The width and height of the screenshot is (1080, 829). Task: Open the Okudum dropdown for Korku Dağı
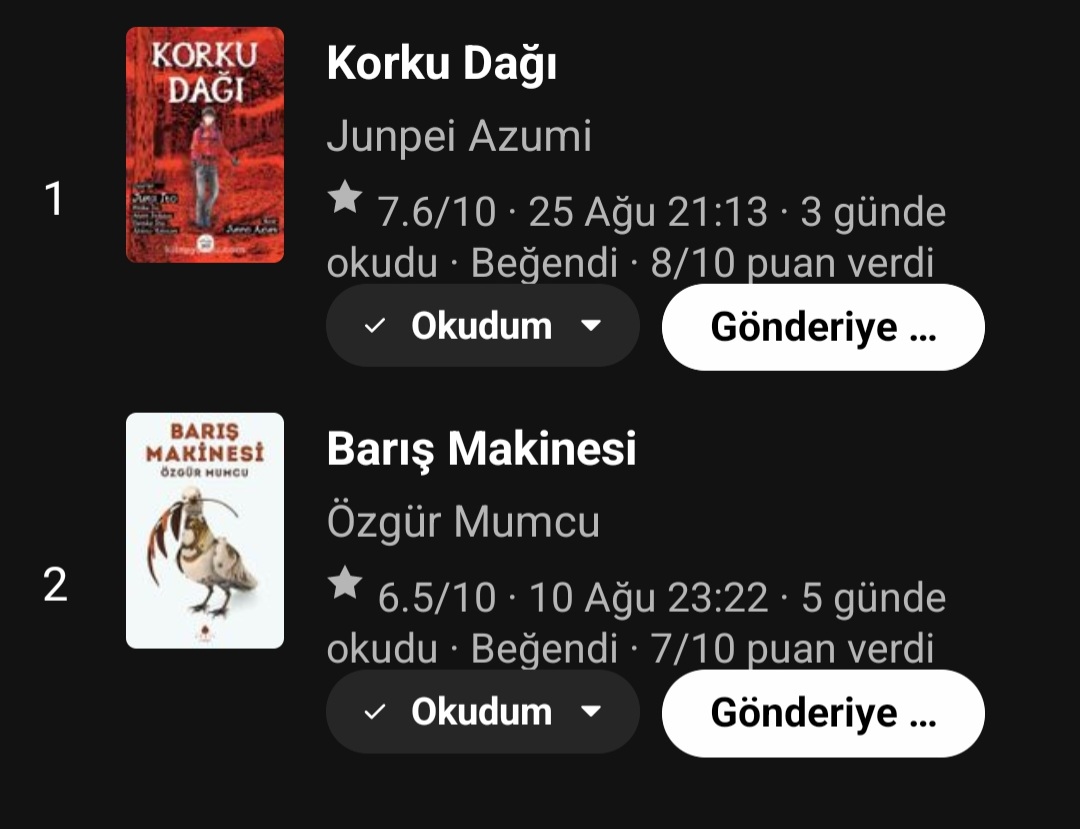[482, 326]
